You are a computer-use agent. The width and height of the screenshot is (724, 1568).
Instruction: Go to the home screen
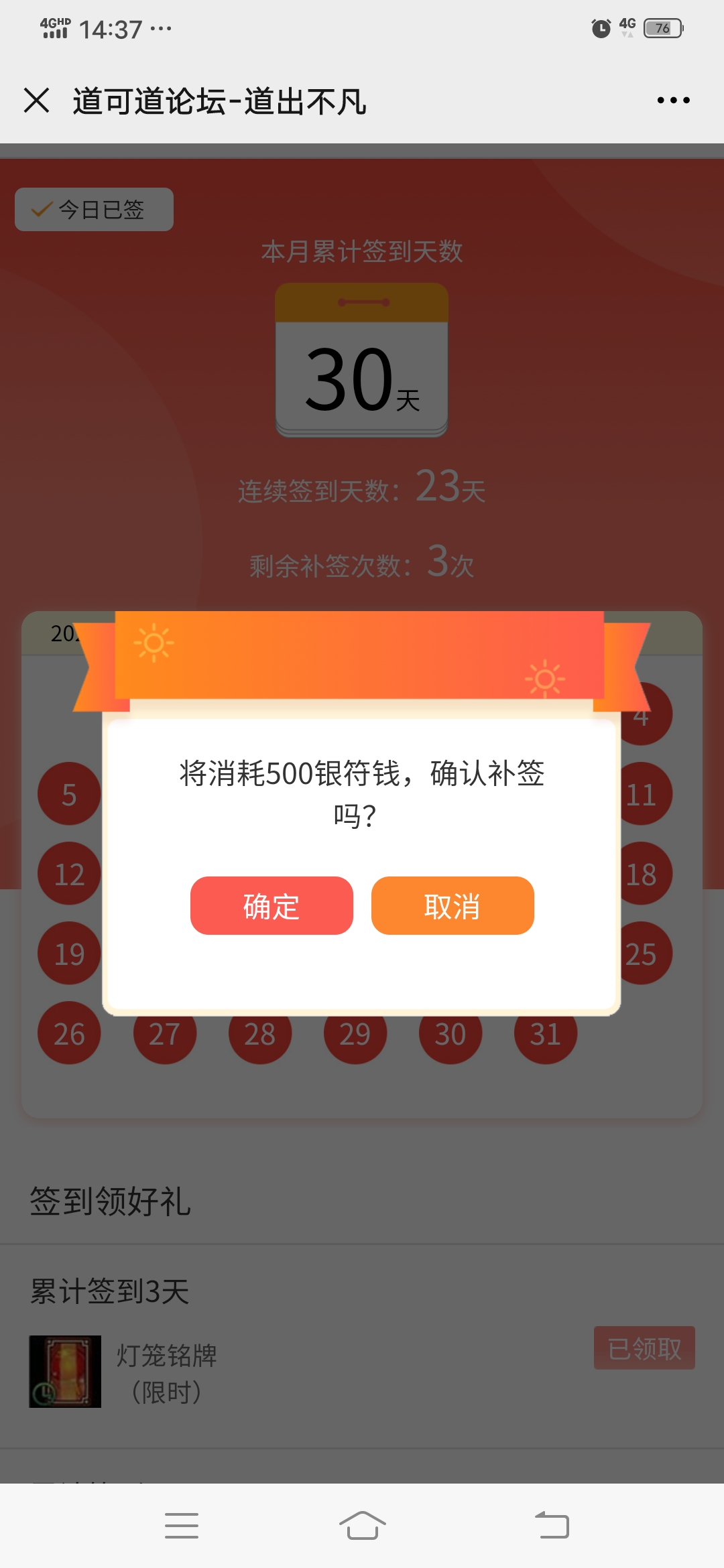pyautogui.click(x=362, y=1526)
